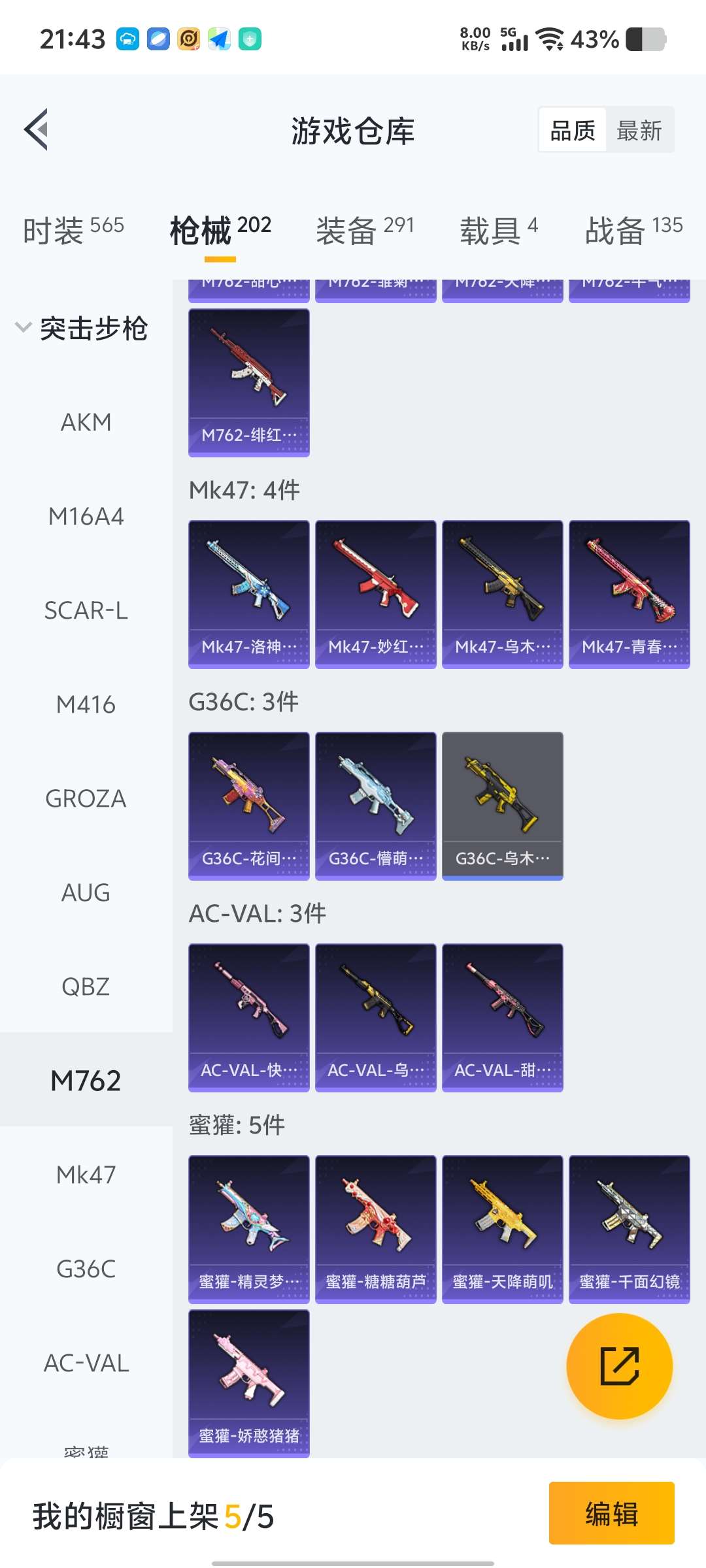Sort items by 最新
The height and width of the screenshot is (1568, 706).
pos(639,130)
